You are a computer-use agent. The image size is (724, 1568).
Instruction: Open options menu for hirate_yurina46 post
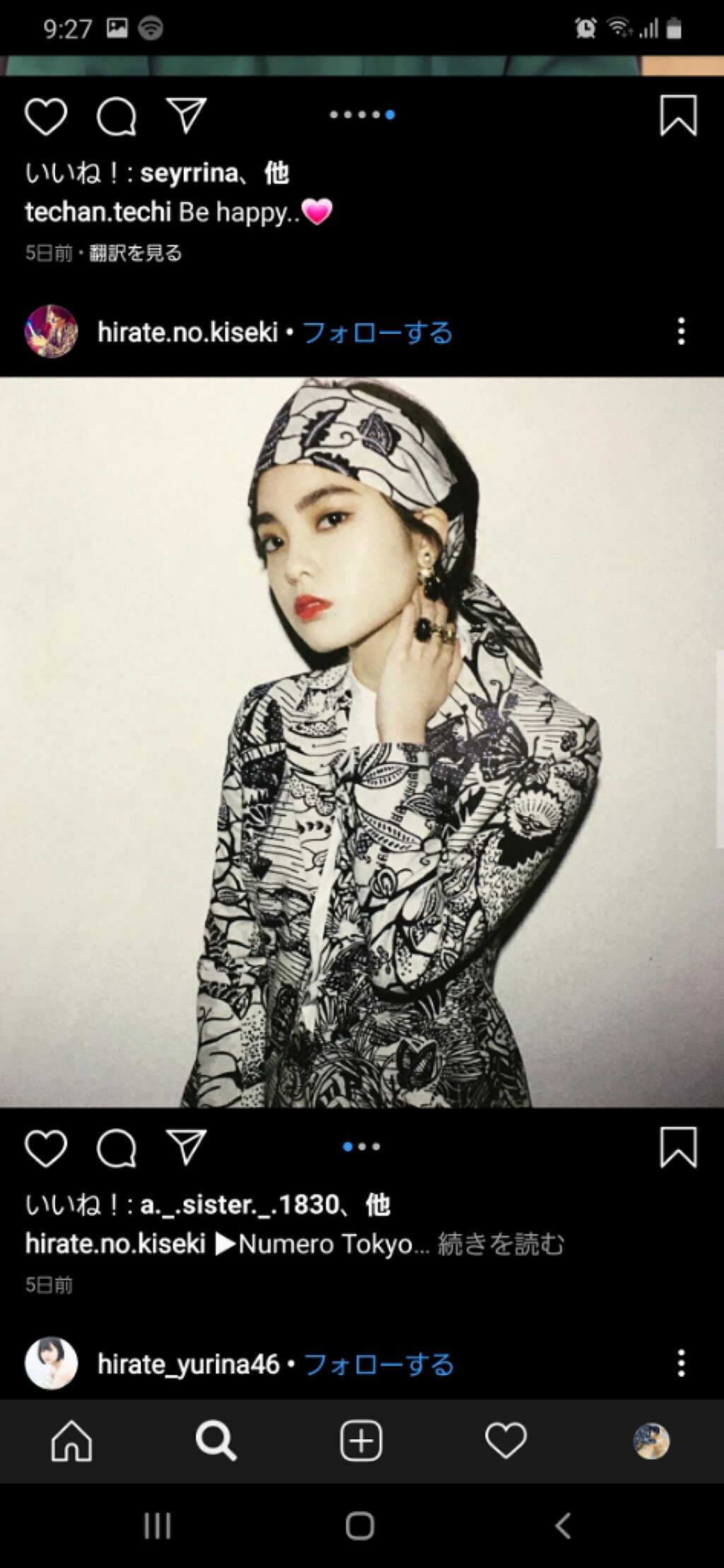[x=681, y=1363]
